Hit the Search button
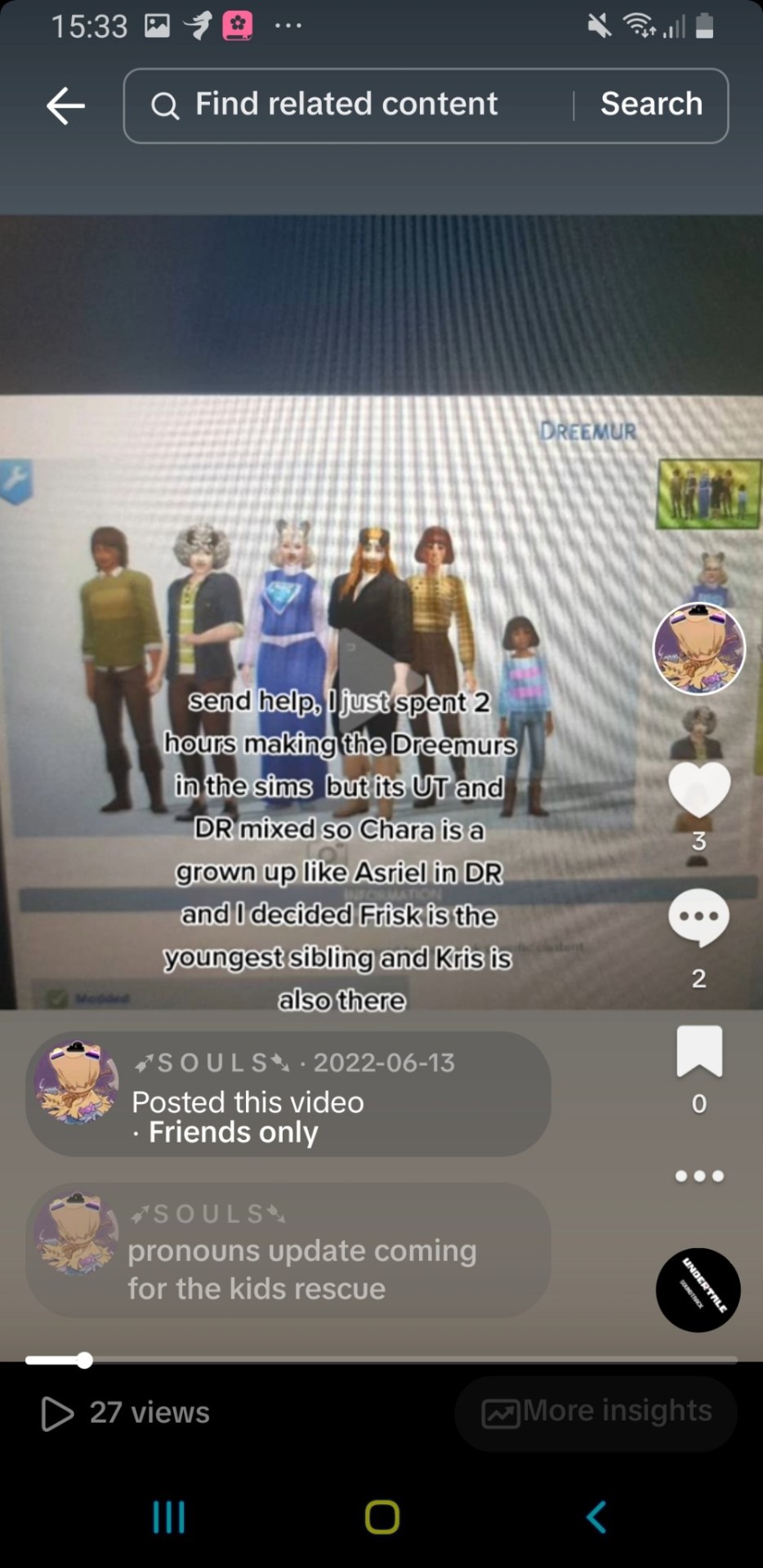 pyautogui.click(x=651, y=105)
